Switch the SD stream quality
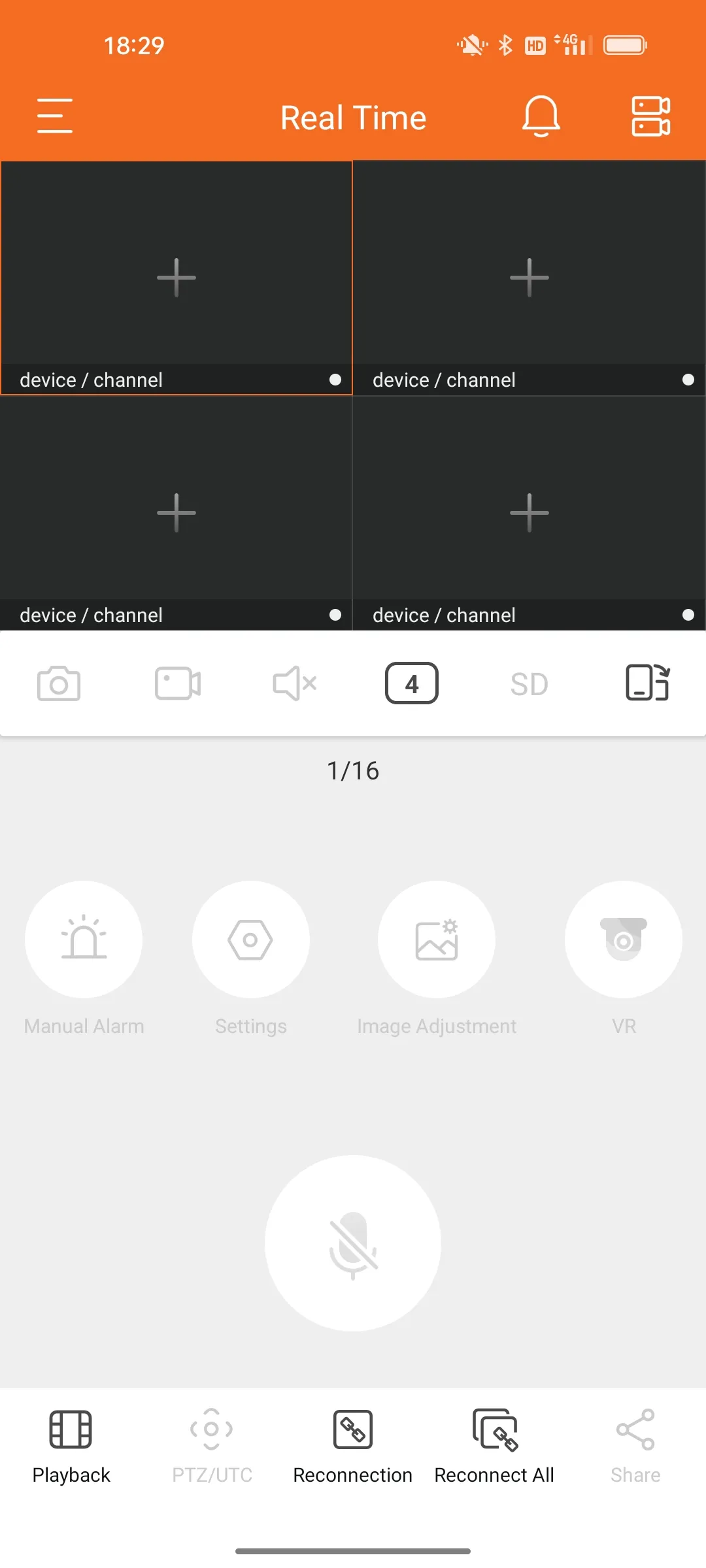 point(529,683)
